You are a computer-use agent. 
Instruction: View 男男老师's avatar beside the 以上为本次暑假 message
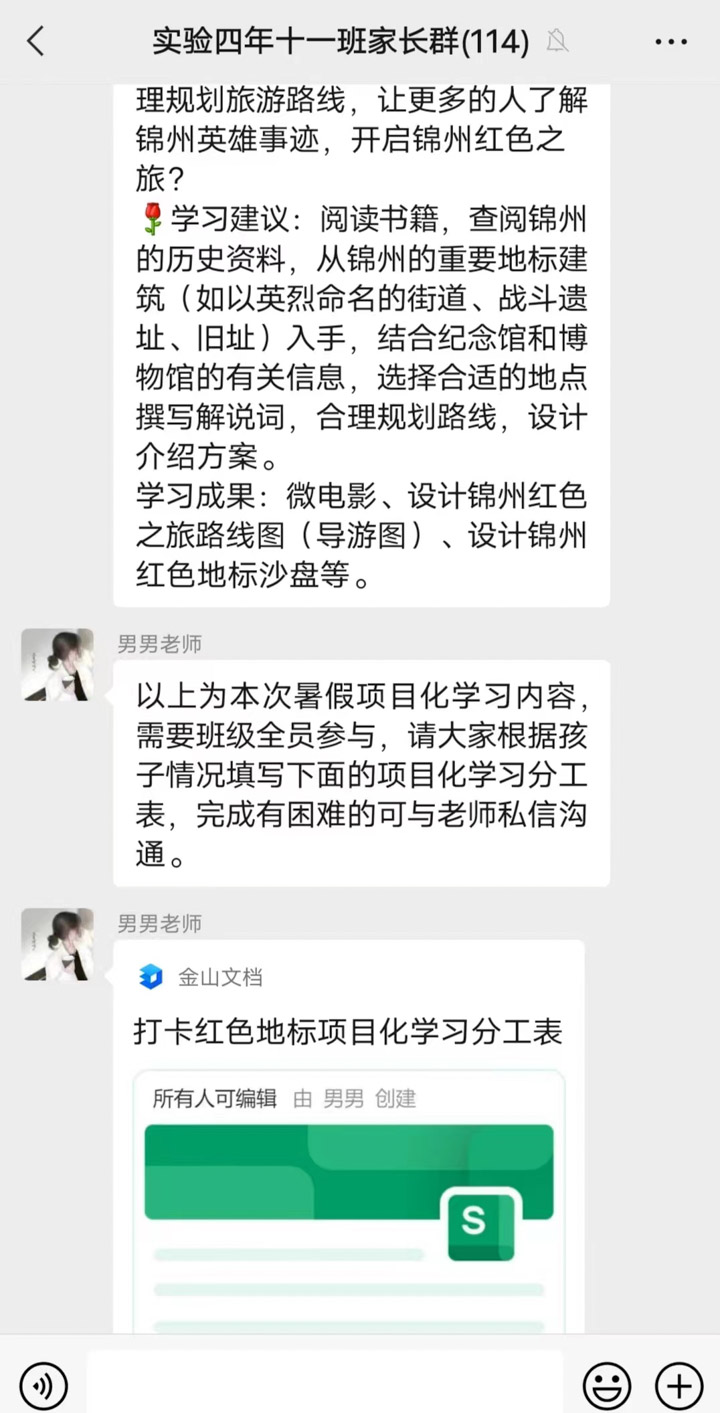(x=57, y=665)
